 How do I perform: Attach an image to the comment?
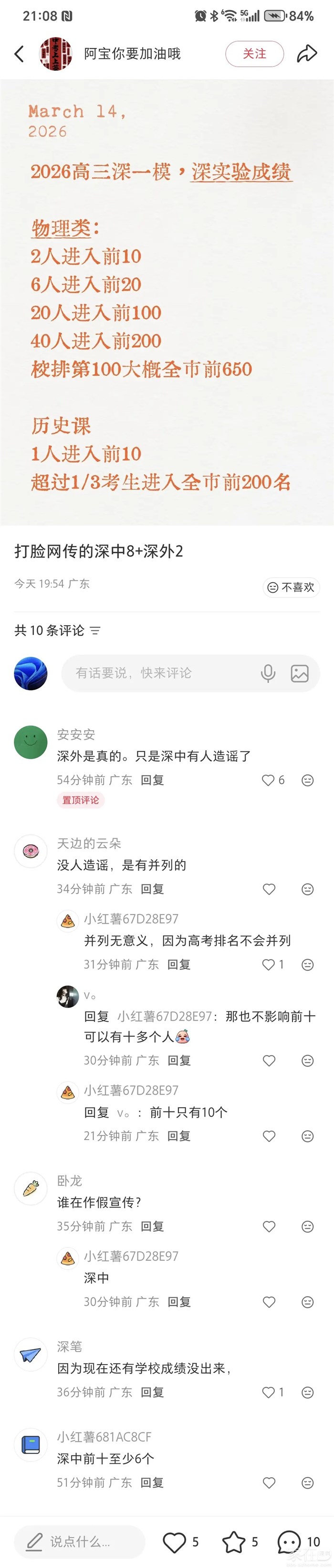pyautogui.click(x=299, y=672)
